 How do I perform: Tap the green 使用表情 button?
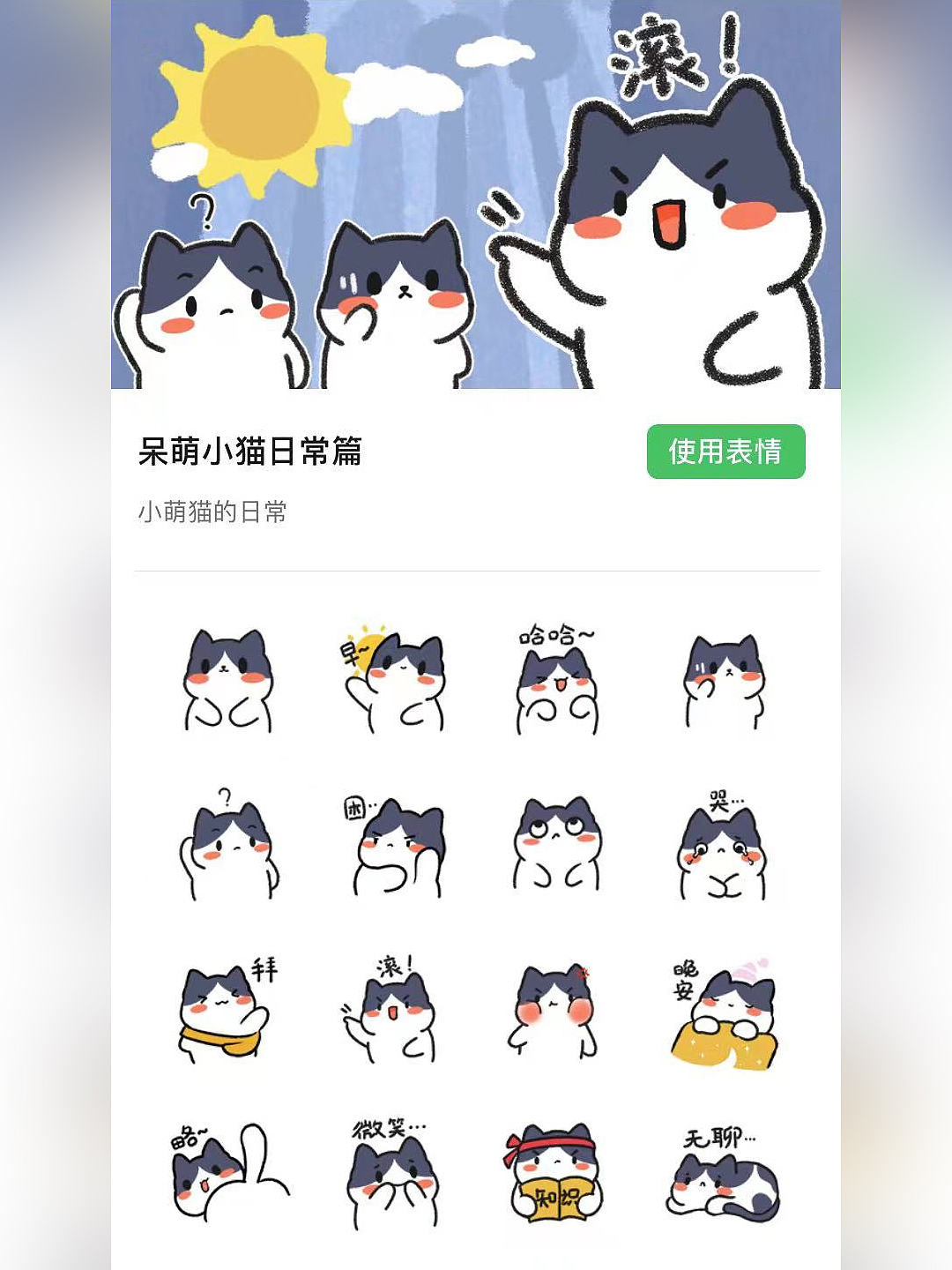[x=725, y=452]
